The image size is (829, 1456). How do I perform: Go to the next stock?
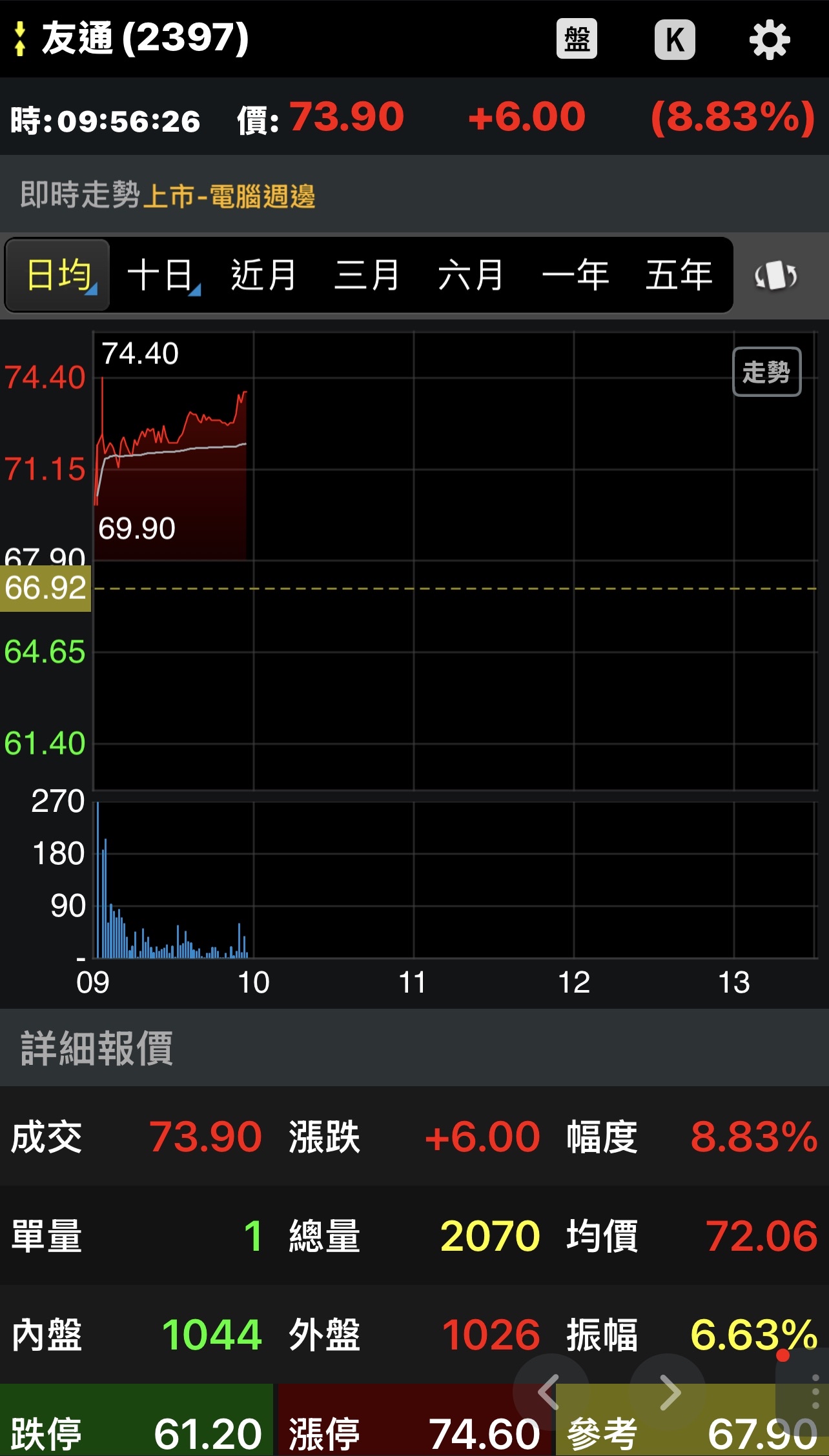(669, 1391)
